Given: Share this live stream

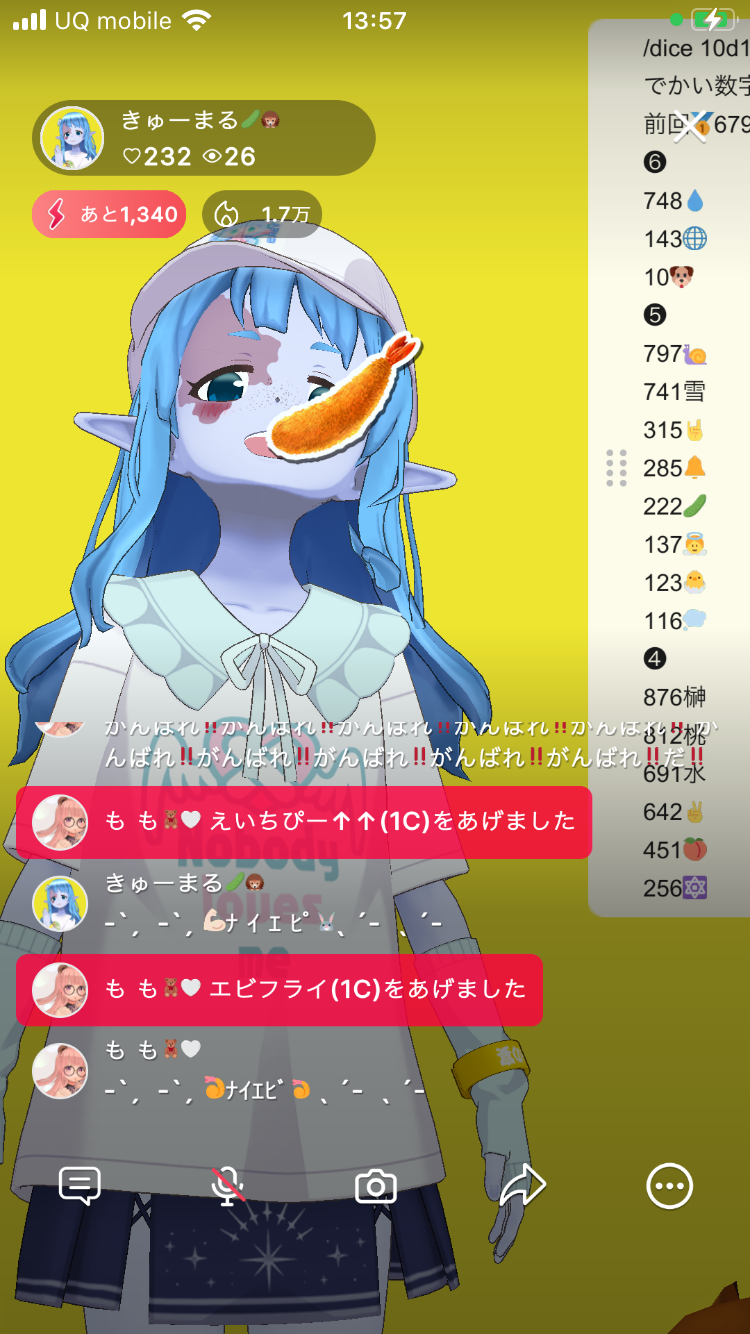Looking at the screenshot, I should 522,1187.
